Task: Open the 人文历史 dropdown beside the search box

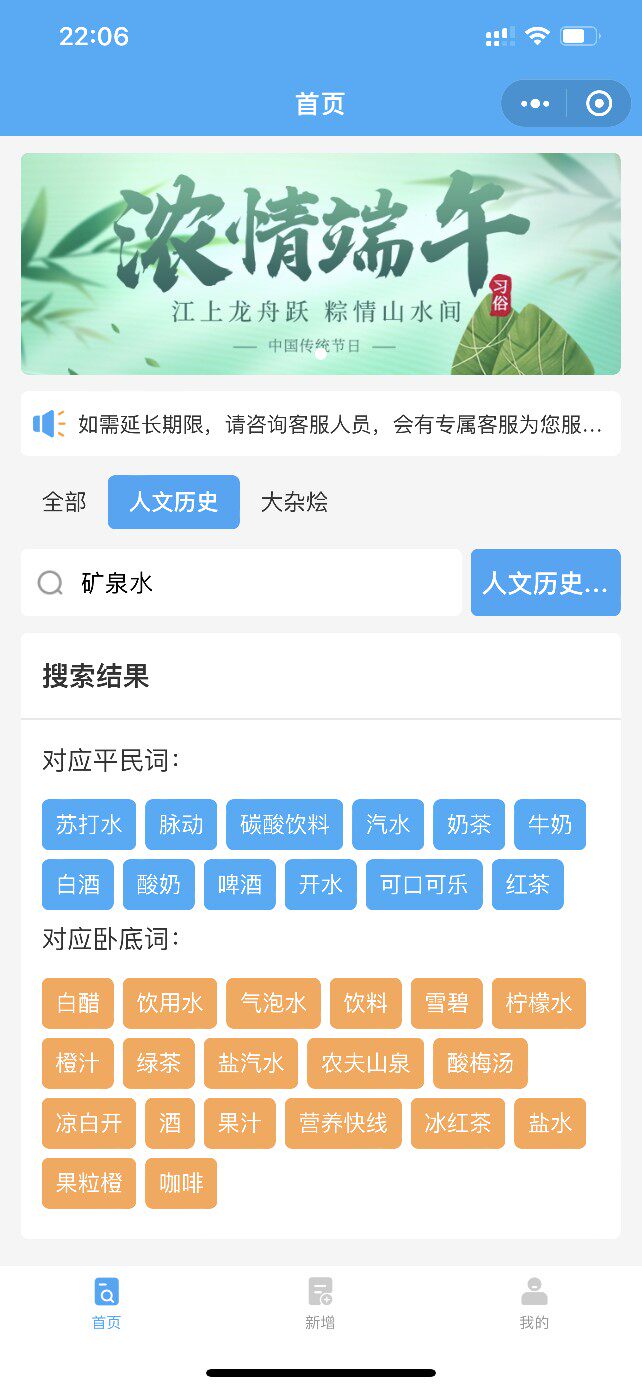Action: (545, 583)
